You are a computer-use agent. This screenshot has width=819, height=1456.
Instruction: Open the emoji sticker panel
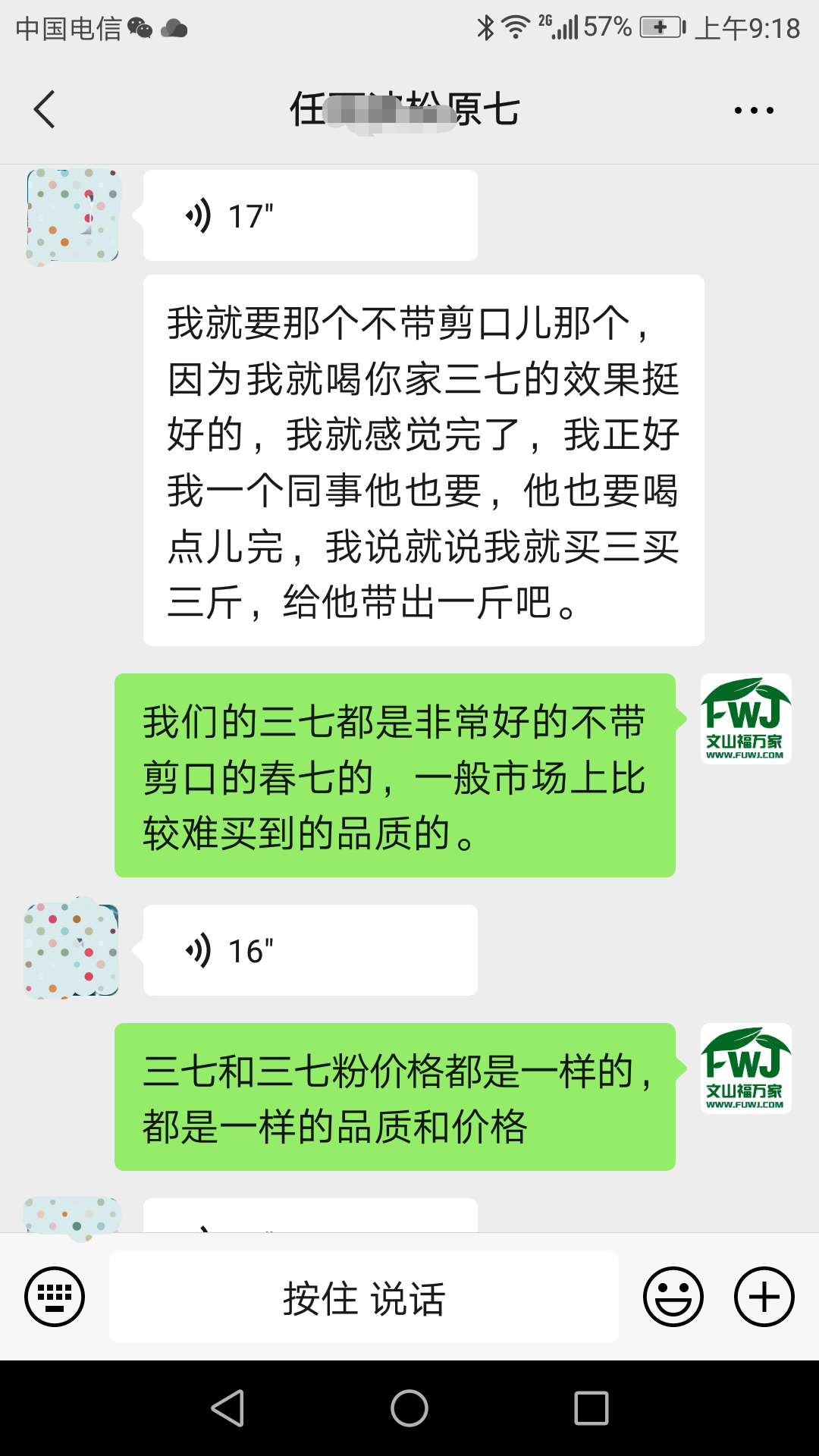click(x=673, y=1297)
